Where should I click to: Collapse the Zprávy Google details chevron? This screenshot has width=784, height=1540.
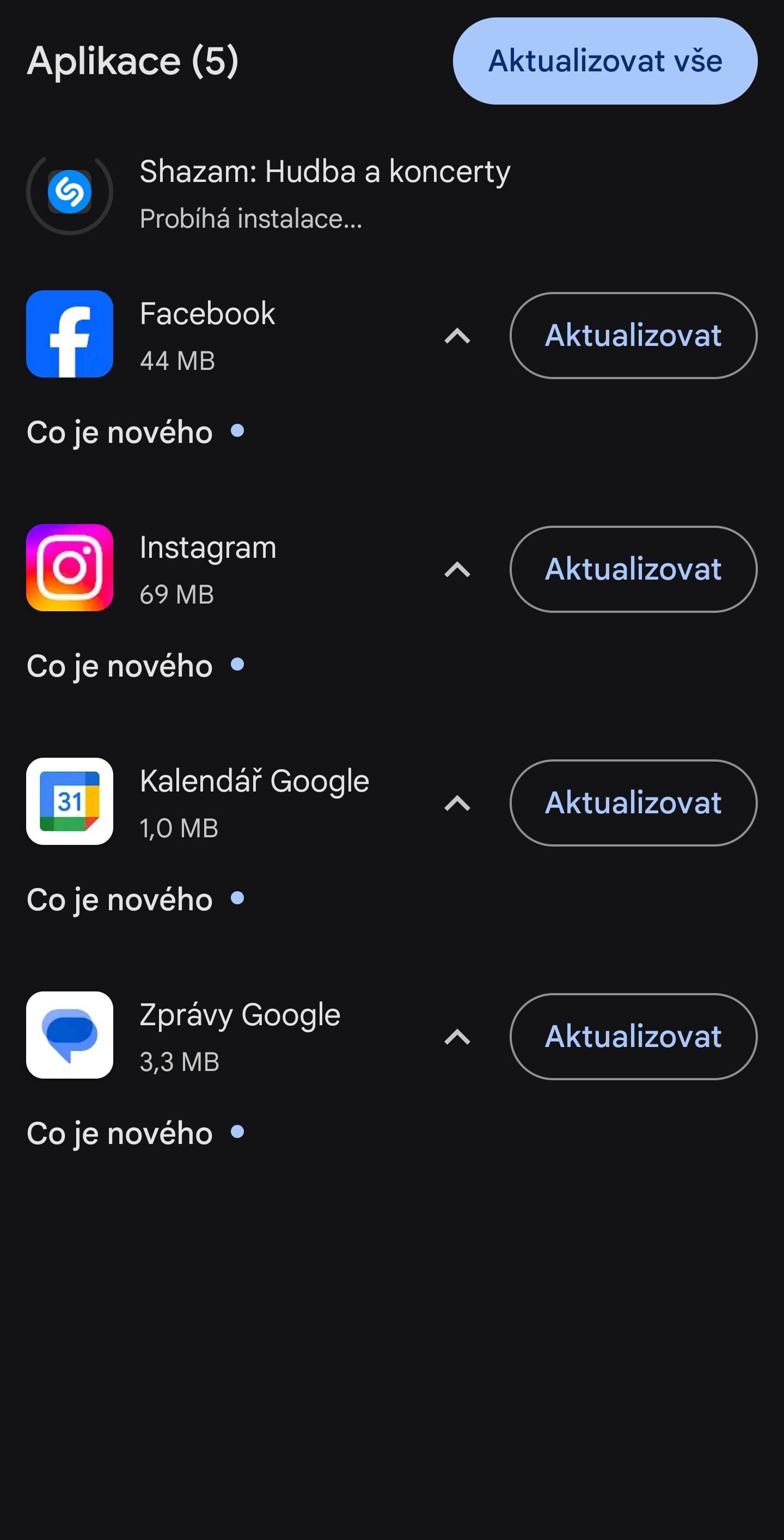pos(457,1037)
